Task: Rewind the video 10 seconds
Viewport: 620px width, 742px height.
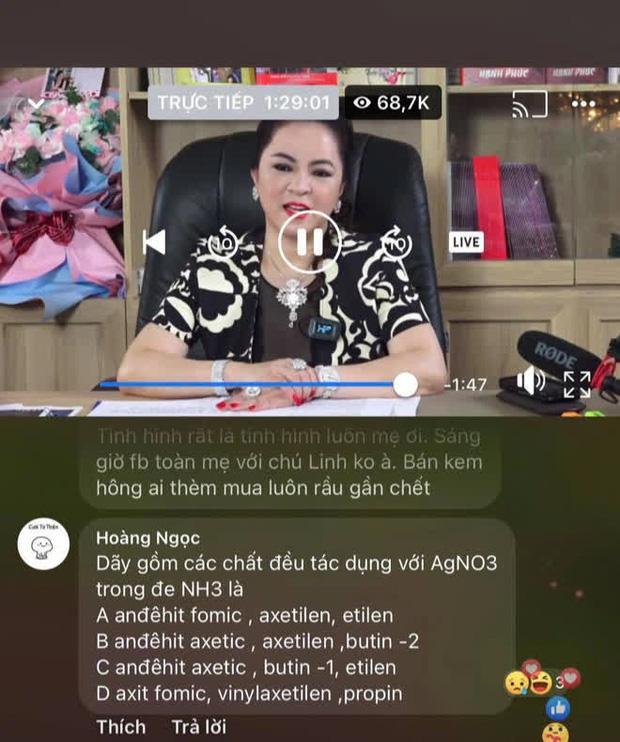Action: click(222, 242)
